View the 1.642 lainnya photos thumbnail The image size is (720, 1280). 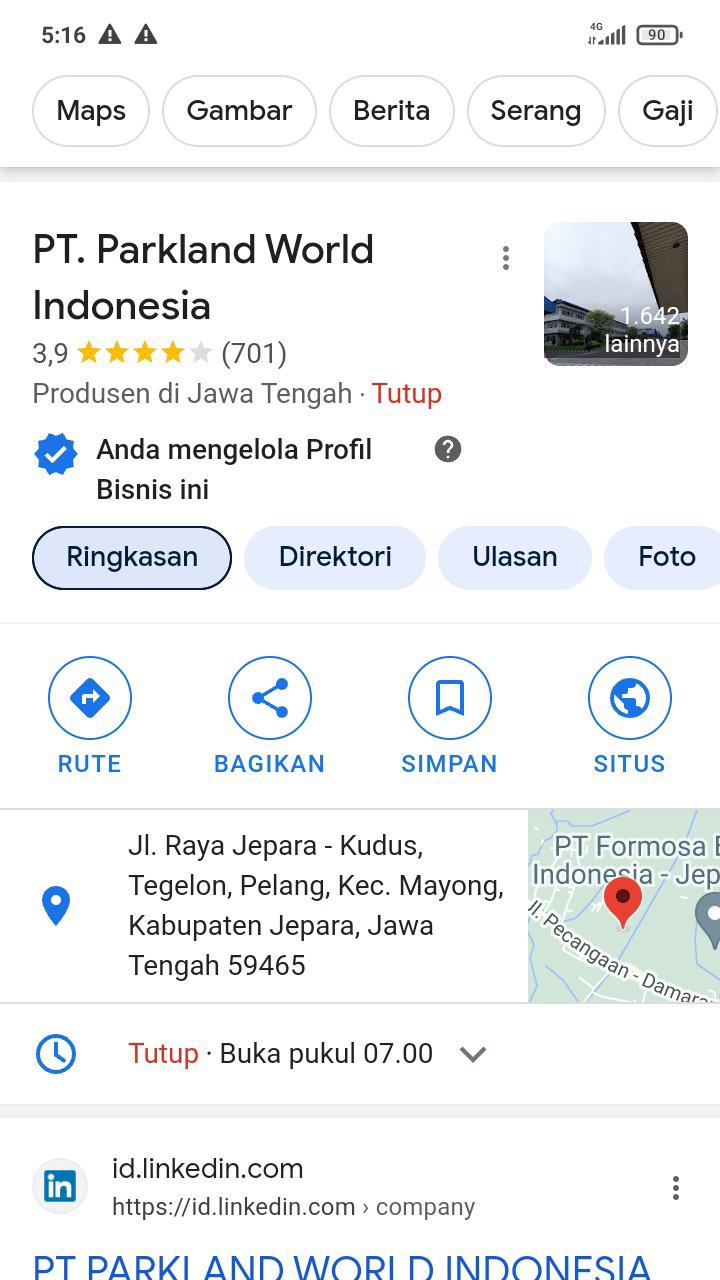616,294
